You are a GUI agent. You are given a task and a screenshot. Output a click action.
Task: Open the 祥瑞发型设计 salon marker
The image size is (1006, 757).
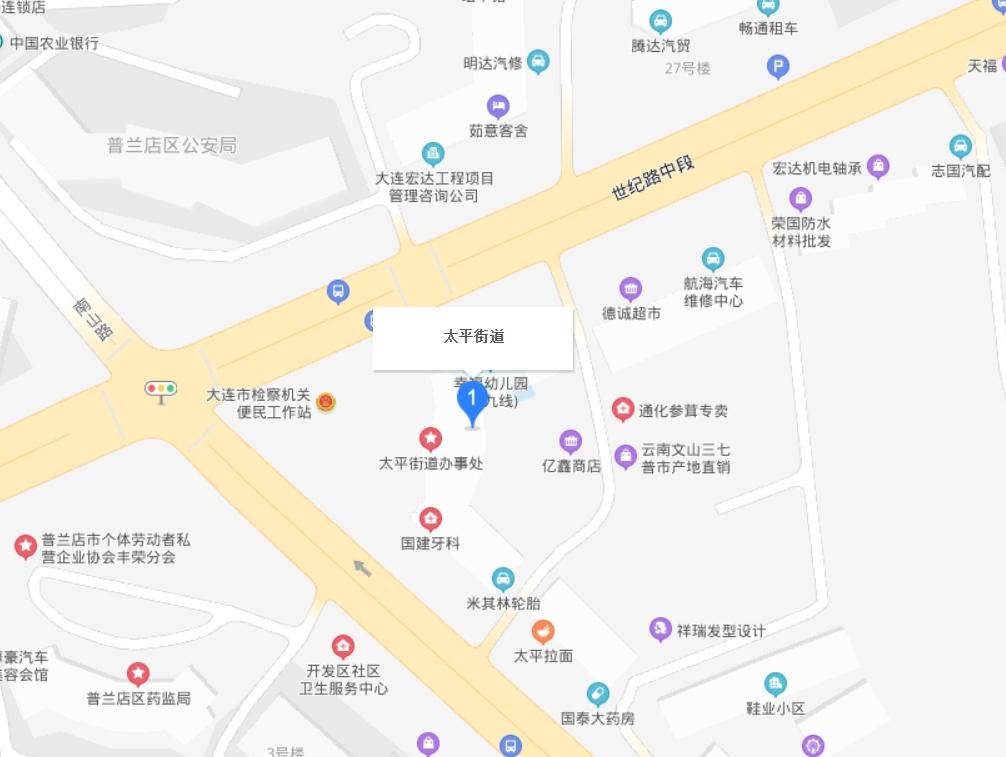point(660,630)
